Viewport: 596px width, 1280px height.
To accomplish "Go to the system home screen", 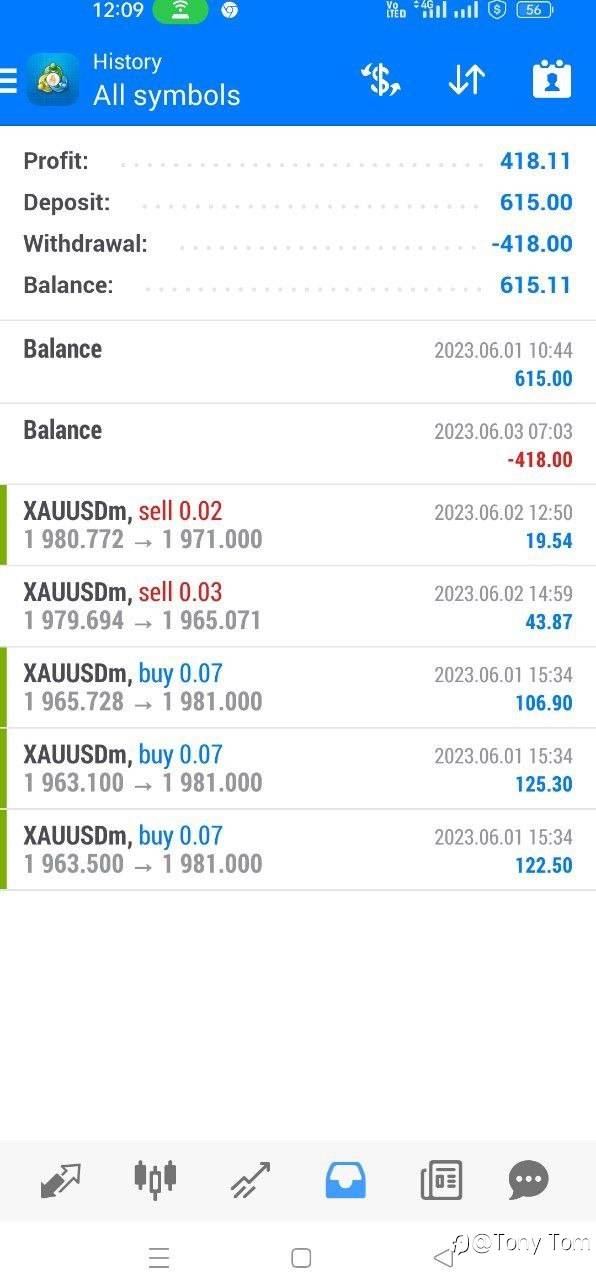I will (301, 1258).
